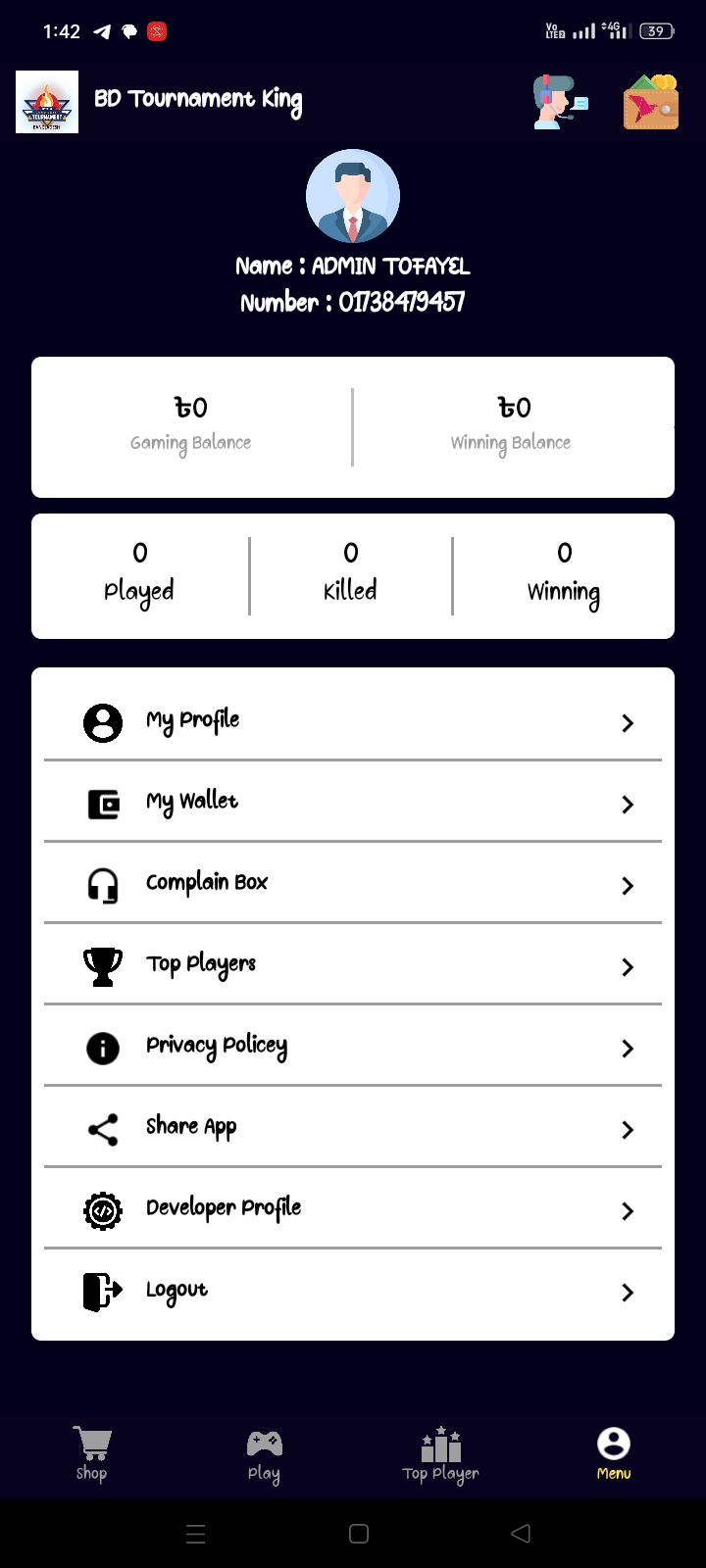Open the wallet icon in header
Screen dimensions: 706x1568
point(650,102)
